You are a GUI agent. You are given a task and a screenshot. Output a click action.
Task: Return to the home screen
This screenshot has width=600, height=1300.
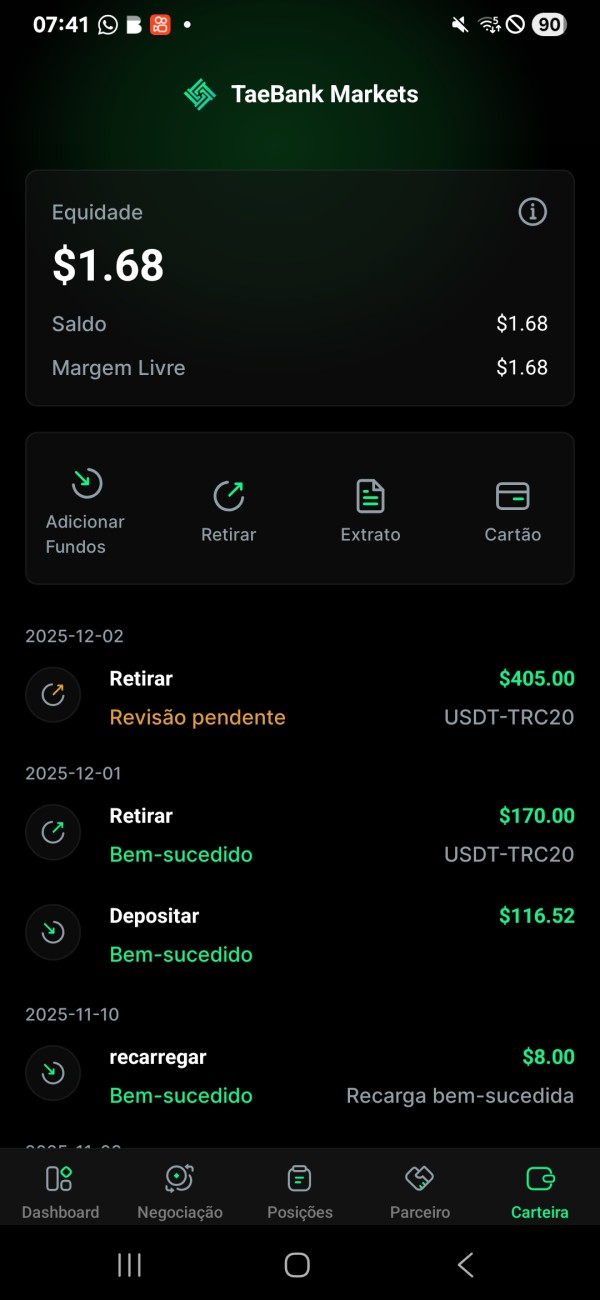pyautogui.click(x=297, y=1265)
